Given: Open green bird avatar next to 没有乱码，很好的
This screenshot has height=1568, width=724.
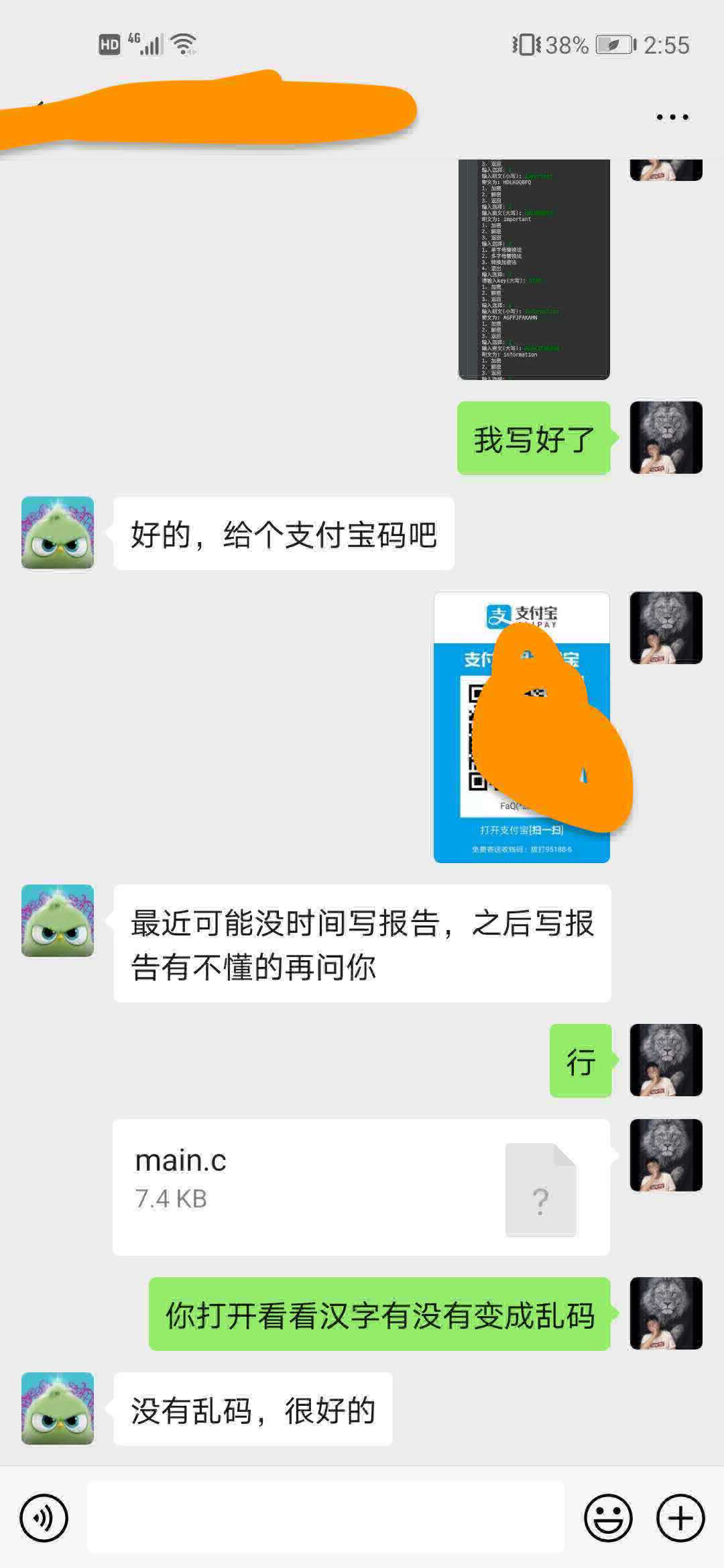Looking at the screenshot, I should pos(58,1409).
